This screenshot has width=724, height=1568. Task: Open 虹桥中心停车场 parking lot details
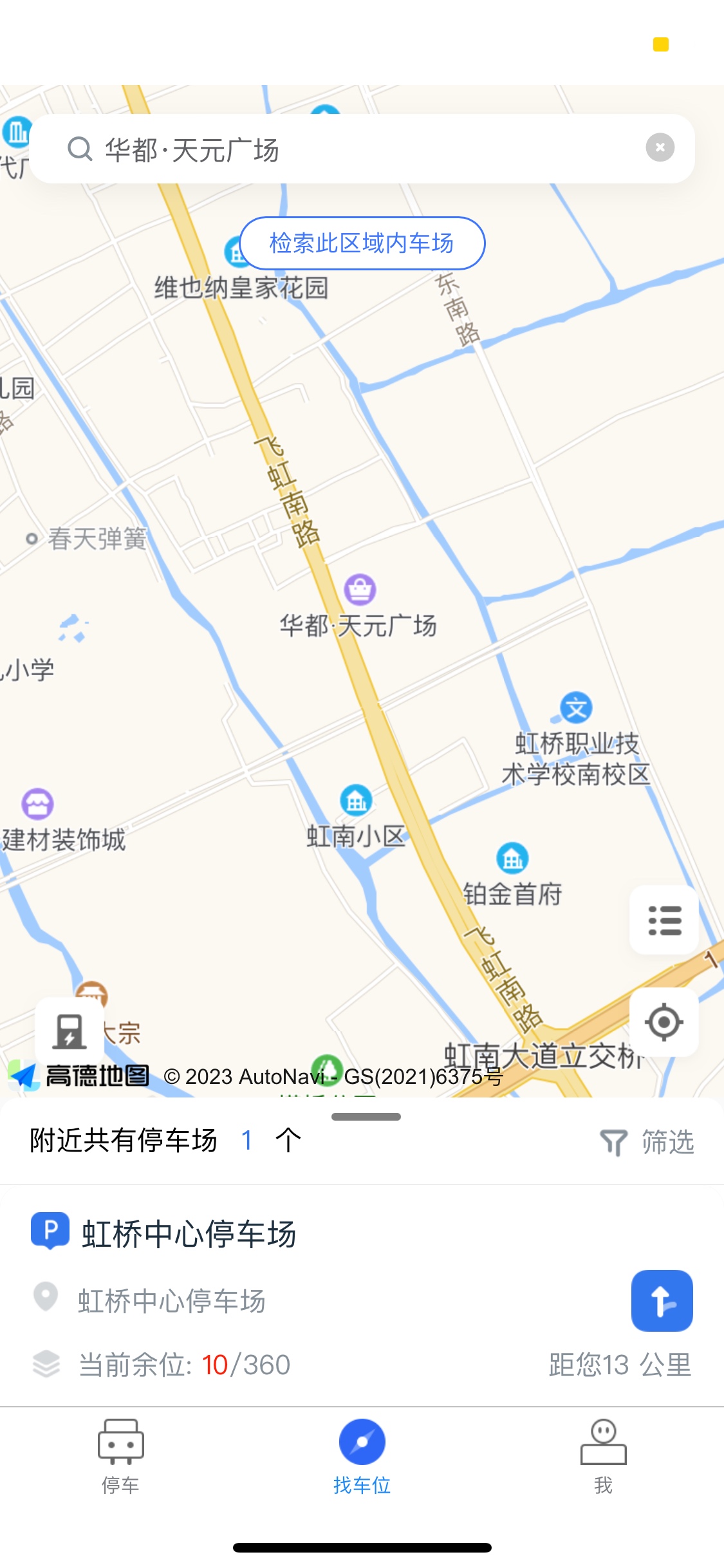(189, 1234)
